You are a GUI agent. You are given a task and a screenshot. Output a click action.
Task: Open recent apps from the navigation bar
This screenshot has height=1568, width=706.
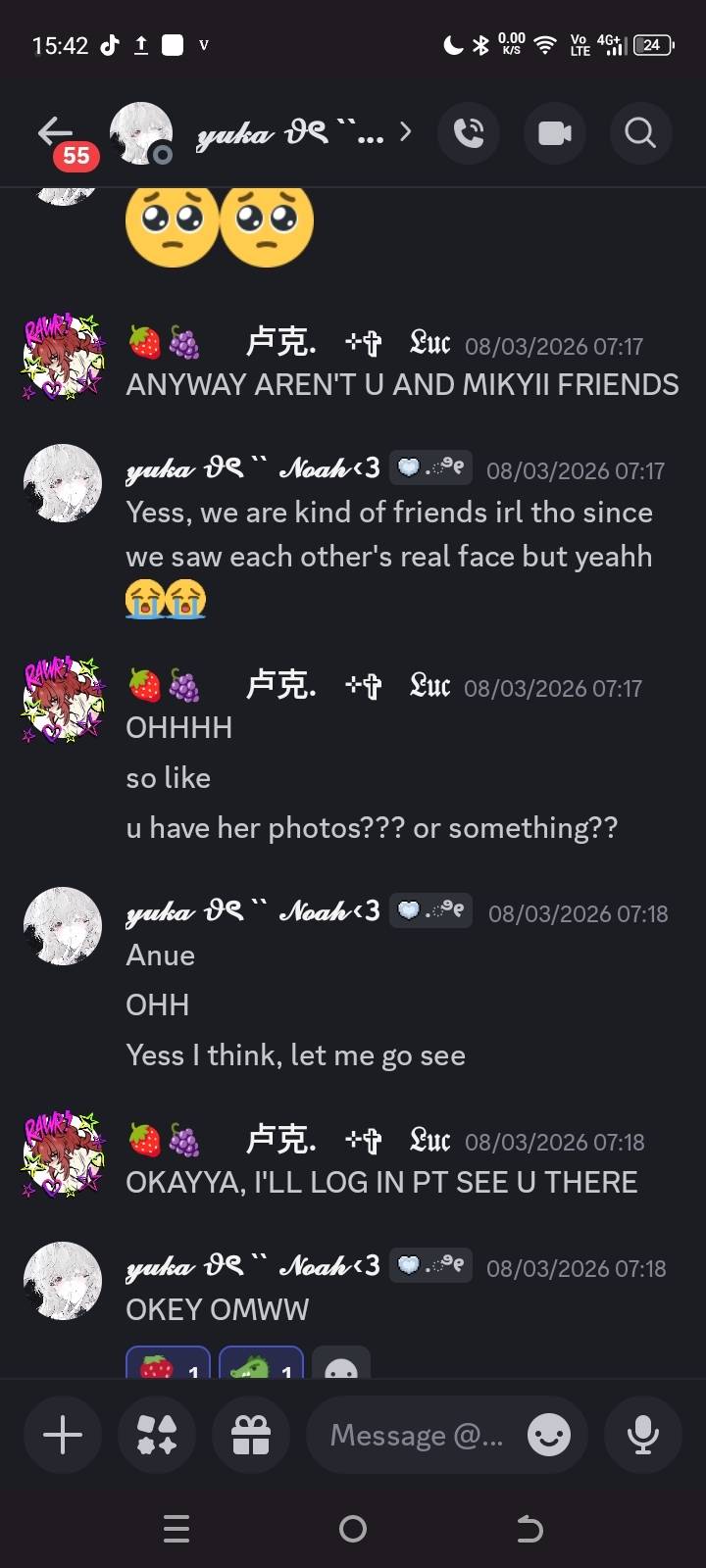coord(176,1529)
